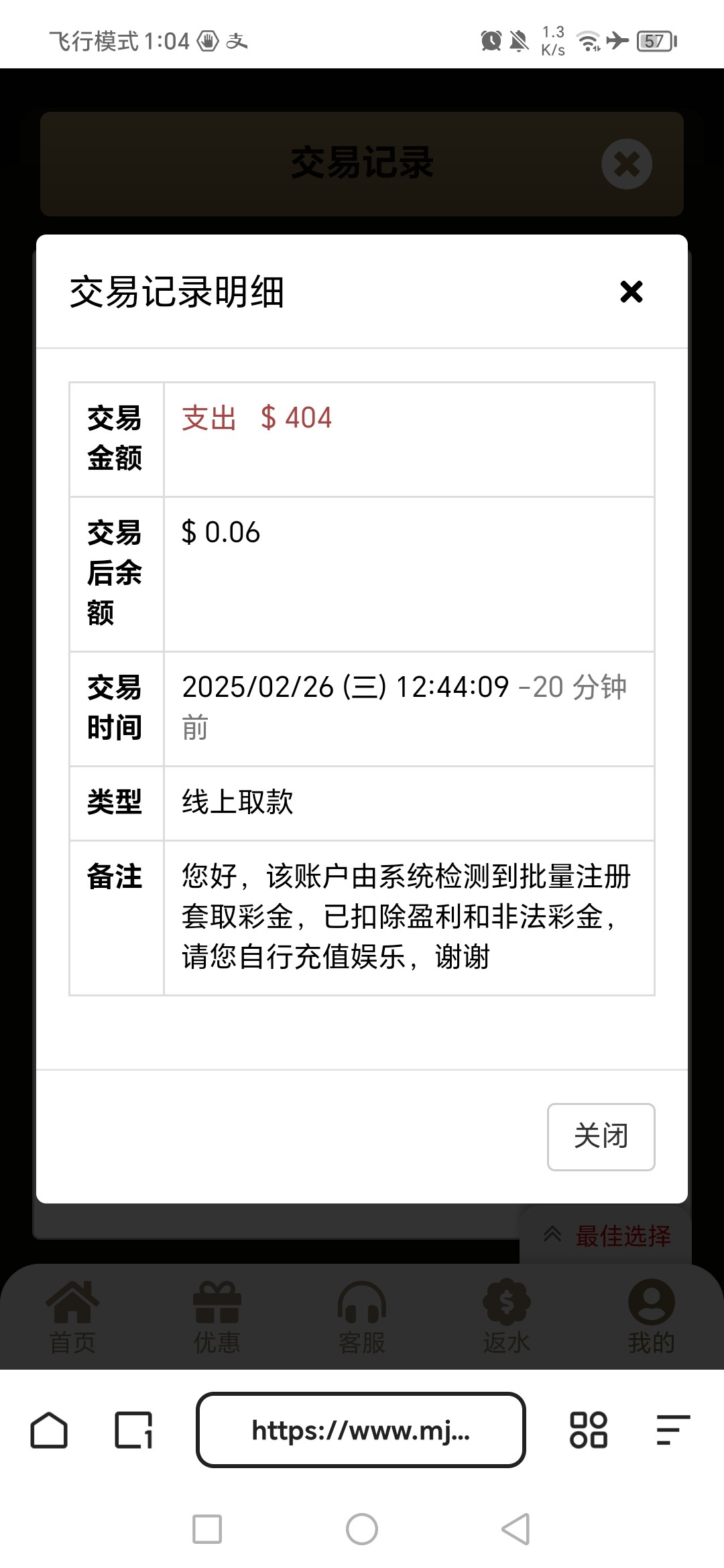Open the browser URL address bar
This screenshot has height=1568, width=724.
click(361, 1430)
